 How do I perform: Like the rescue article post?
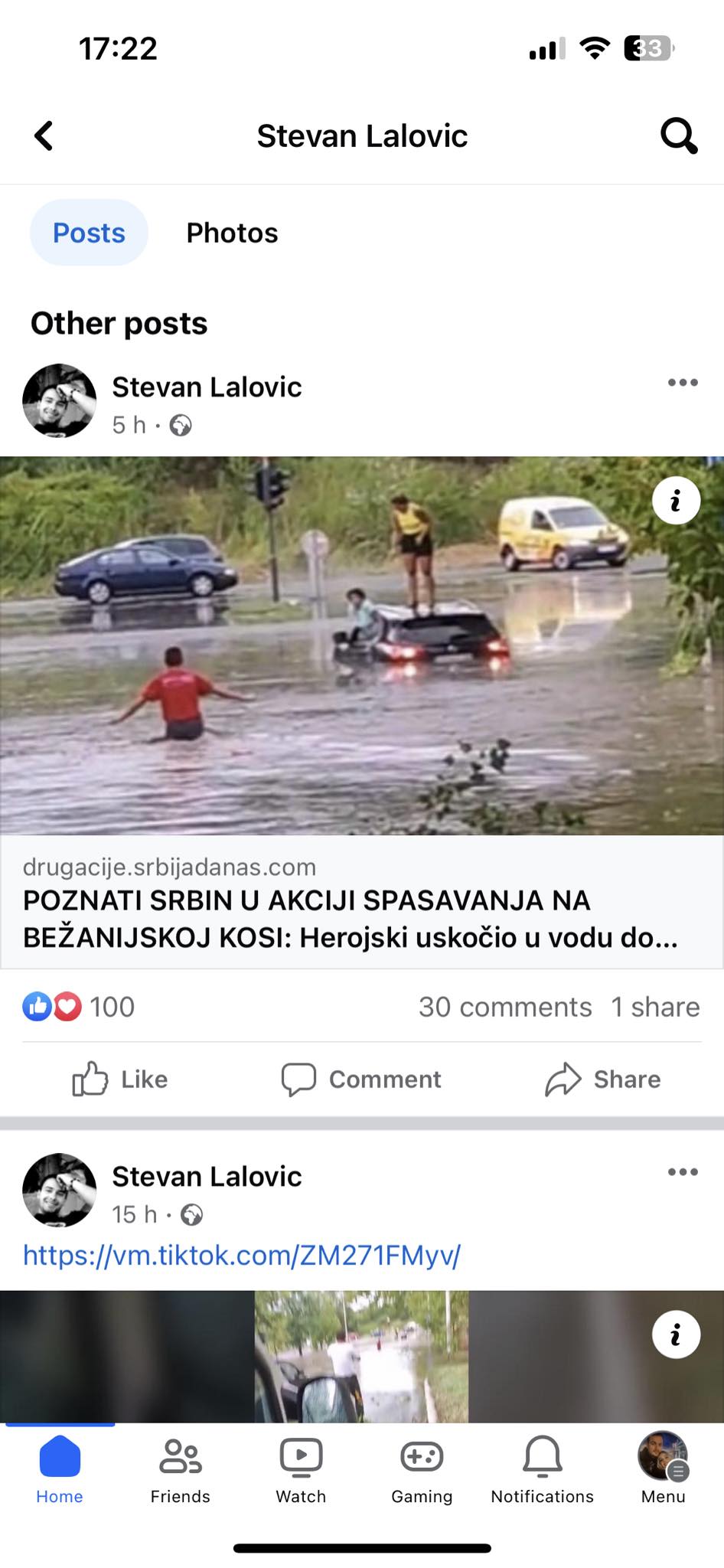click(120, 1080)
